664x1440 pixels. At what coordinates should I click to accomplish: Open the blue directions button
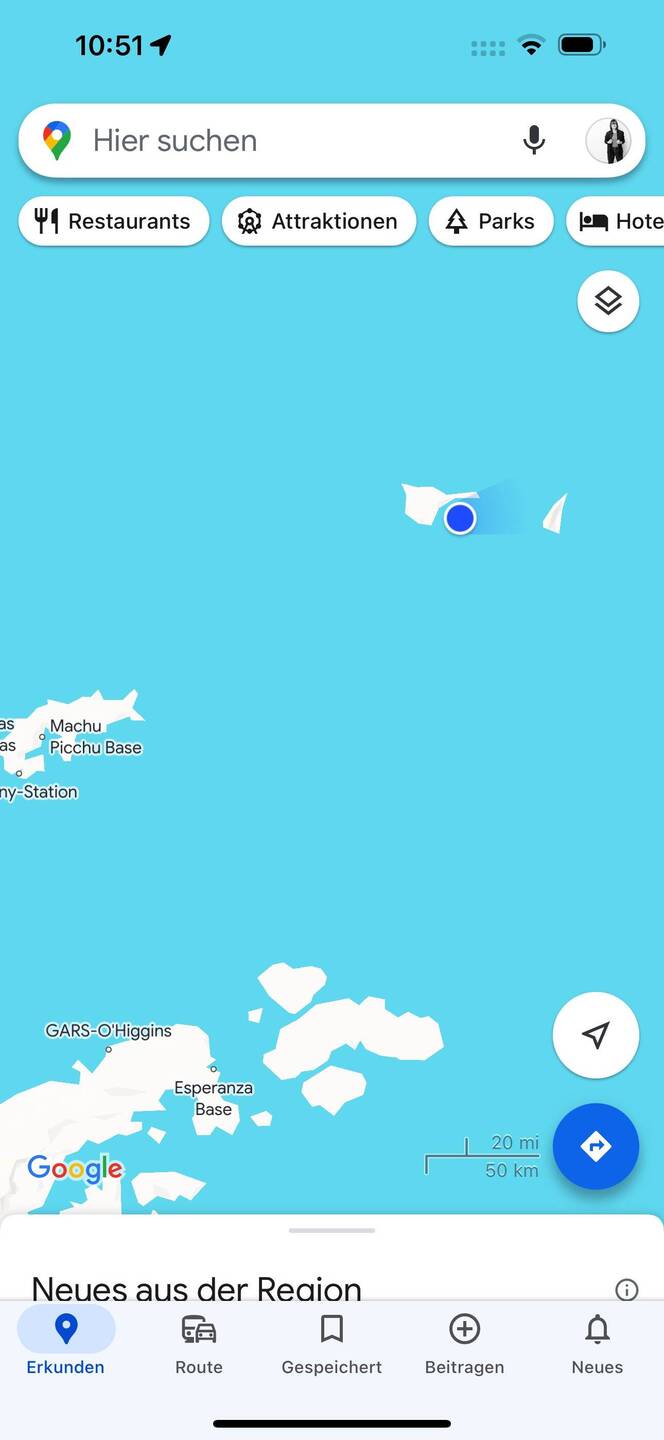click(596, 1146)
